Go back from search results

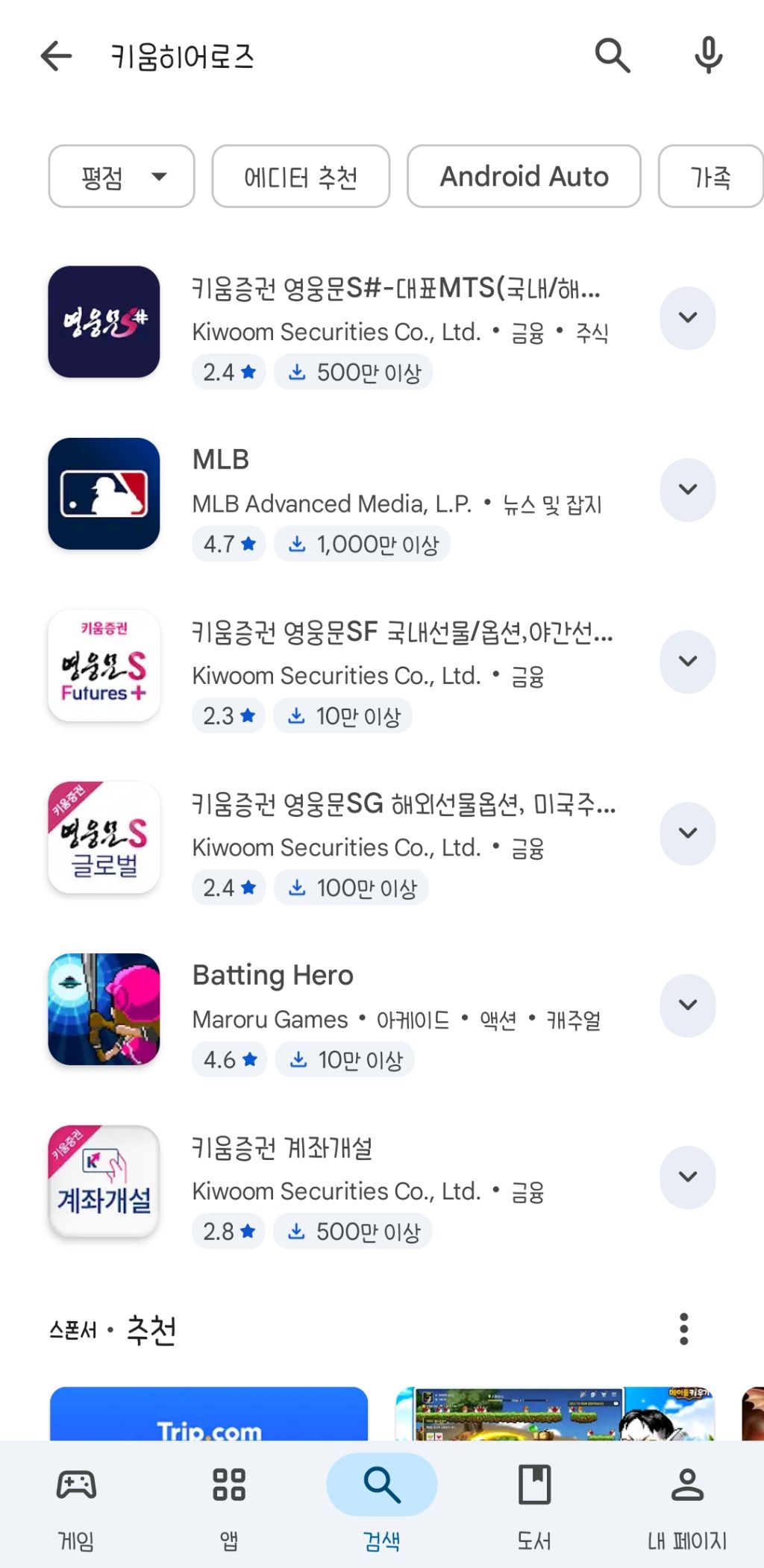[57, 56]
